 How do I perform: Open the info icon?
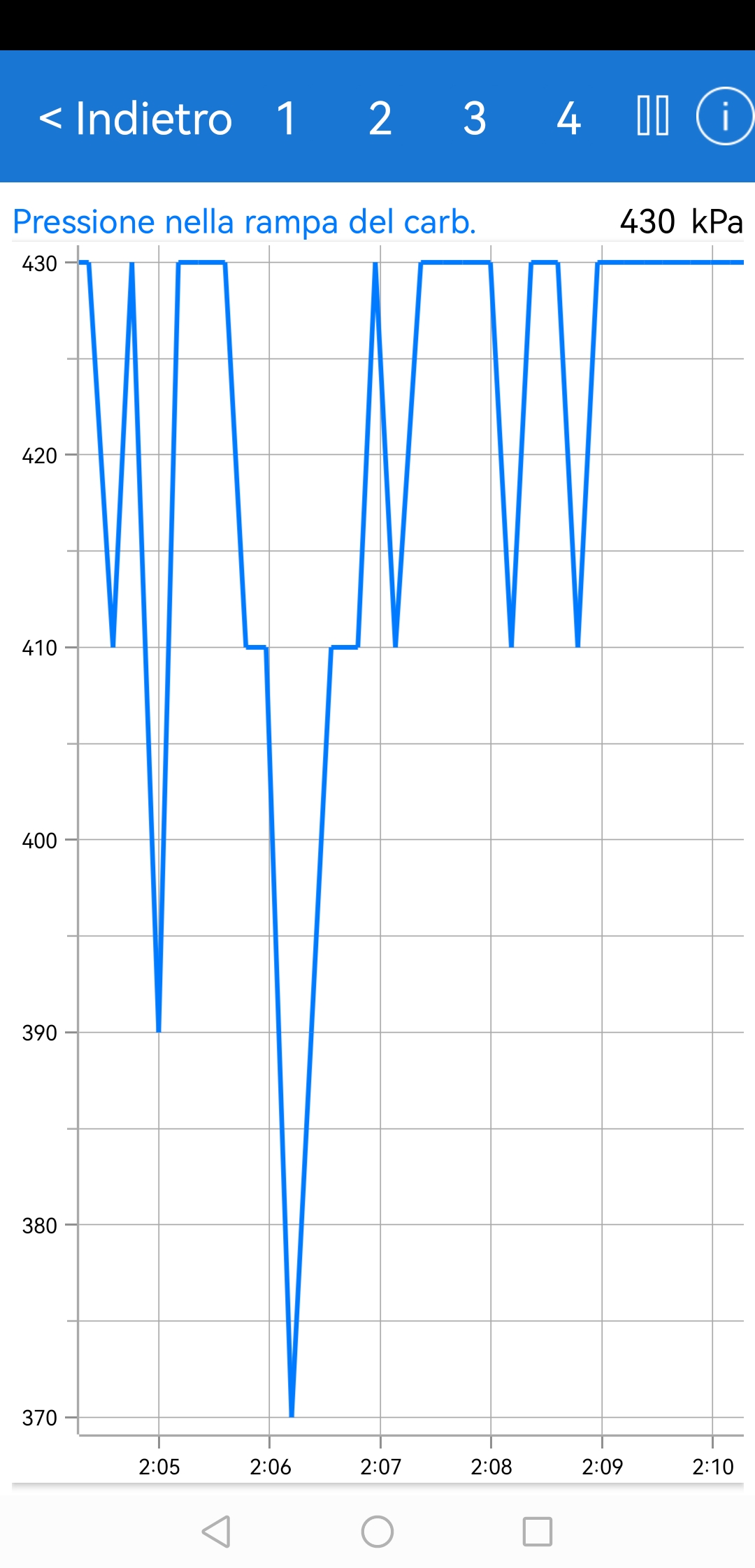(x=724, y=116)
